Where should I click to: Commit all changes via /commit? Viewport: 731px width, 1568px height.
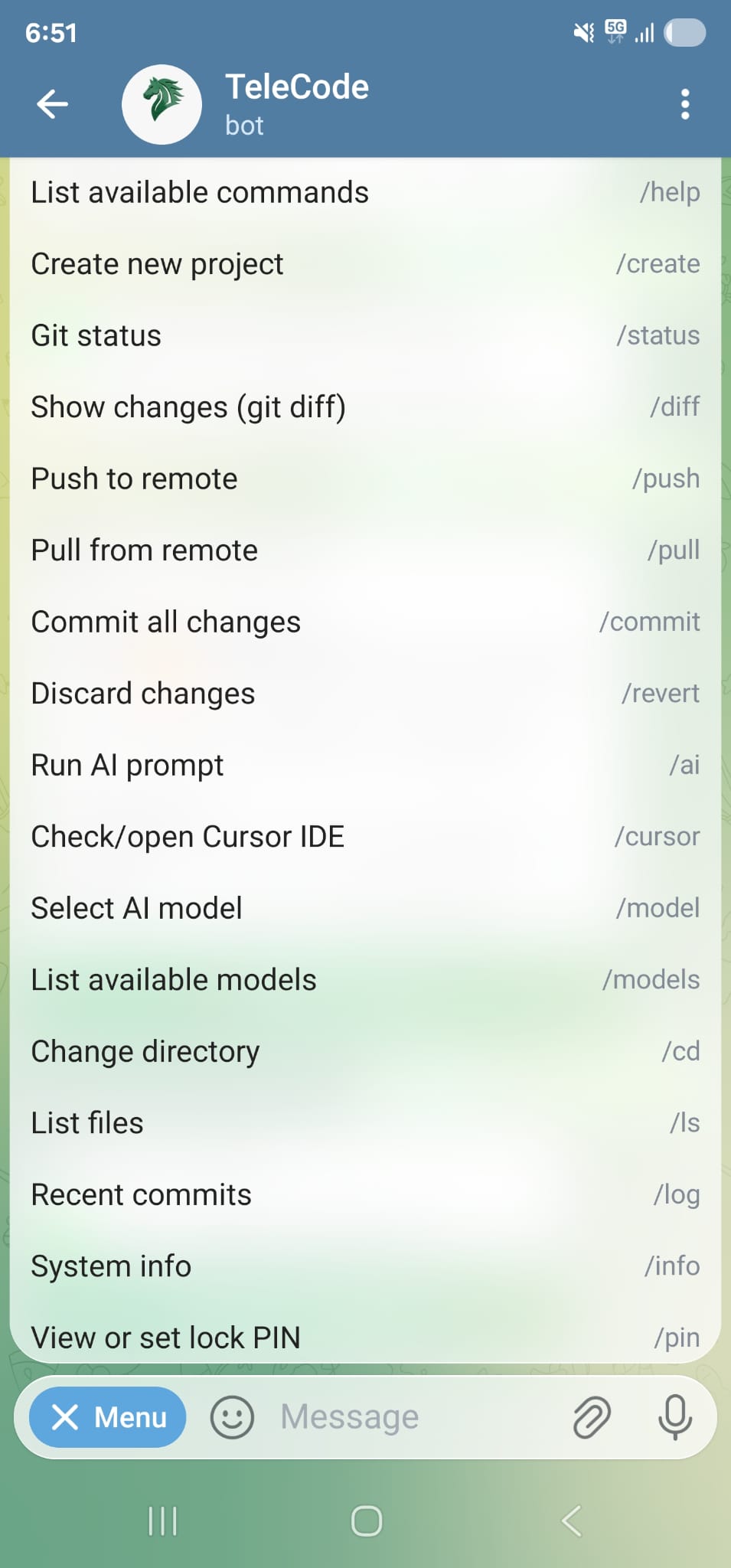tap(365, 622)
